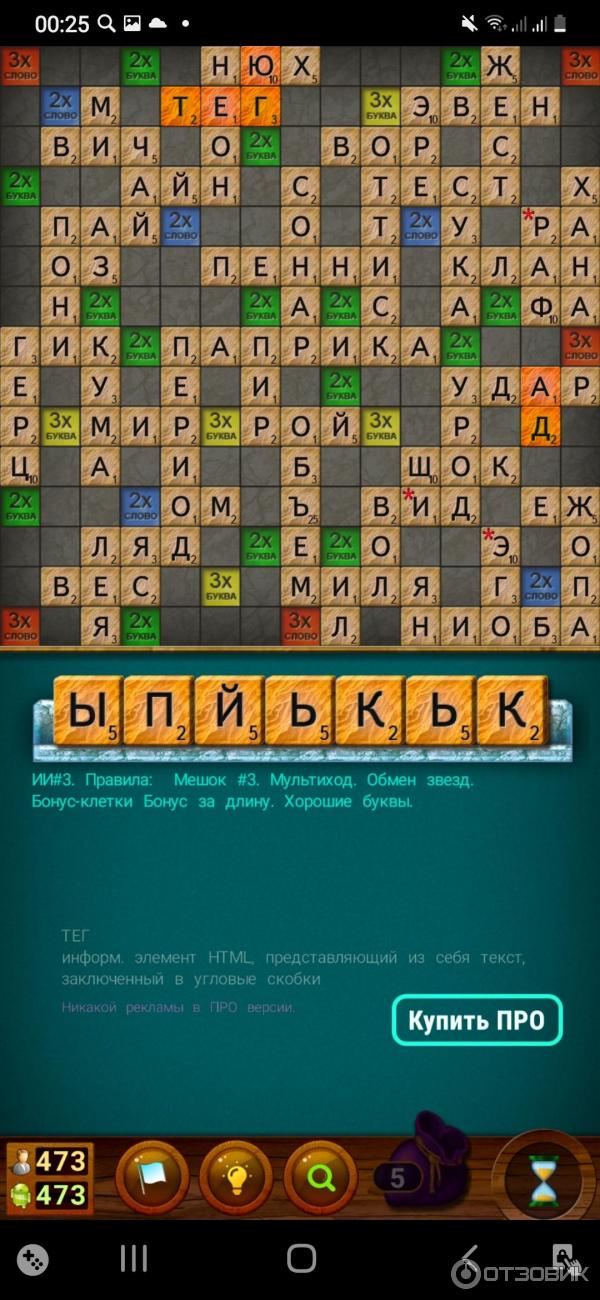
Task: Open the lightbulb hint
Action: click(236, 1177)
